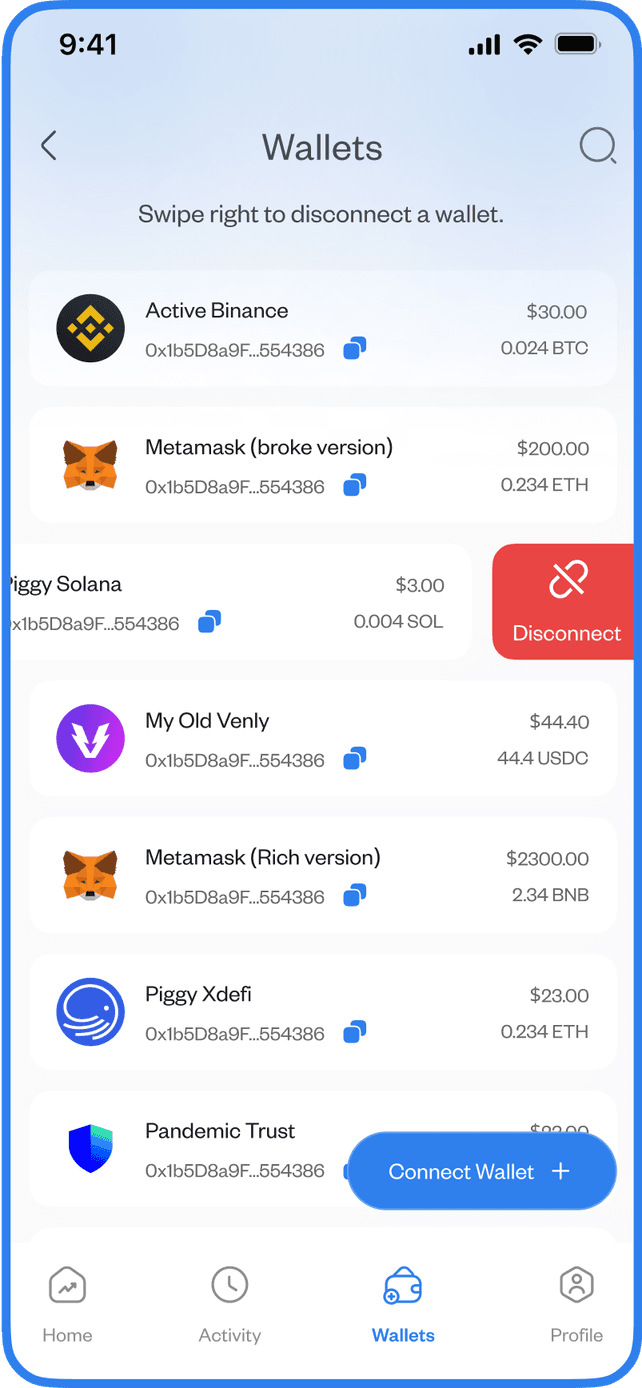The image size is (642, 1388).
Task: Copy the Metamask (Rich version) address
Action: coord(354,896)
